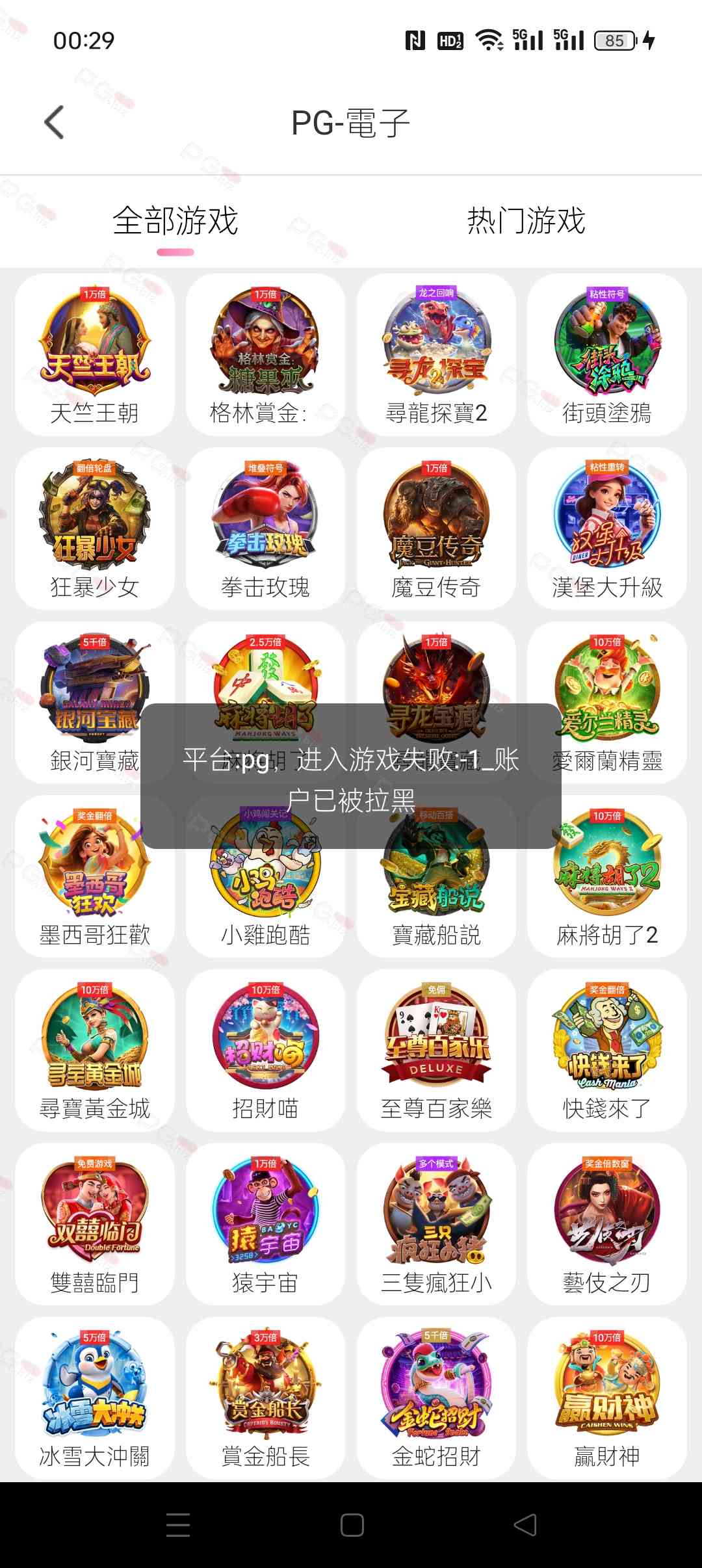Play 至尊百家樂 Deluxe
The width and height of the screenshot is (702, 1568).
pos(436,1050)
